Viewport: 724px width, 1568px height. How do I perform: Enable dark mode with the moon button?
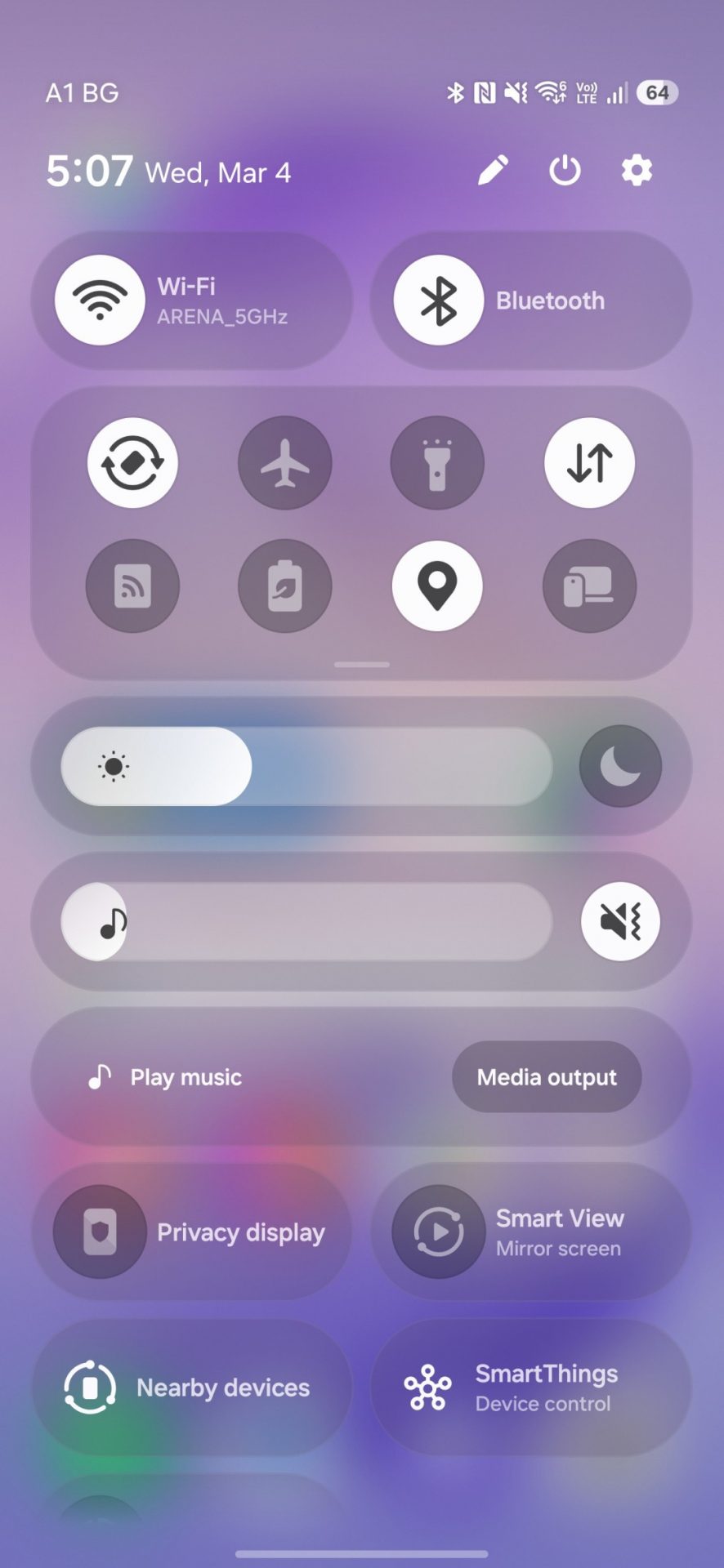point(620,767)
